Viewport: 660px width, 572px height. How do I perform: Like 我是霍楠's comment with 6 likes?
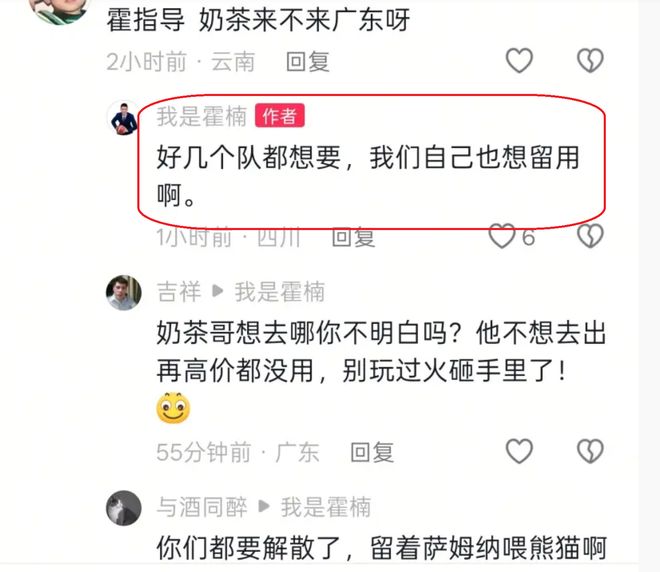coord(501,237)
